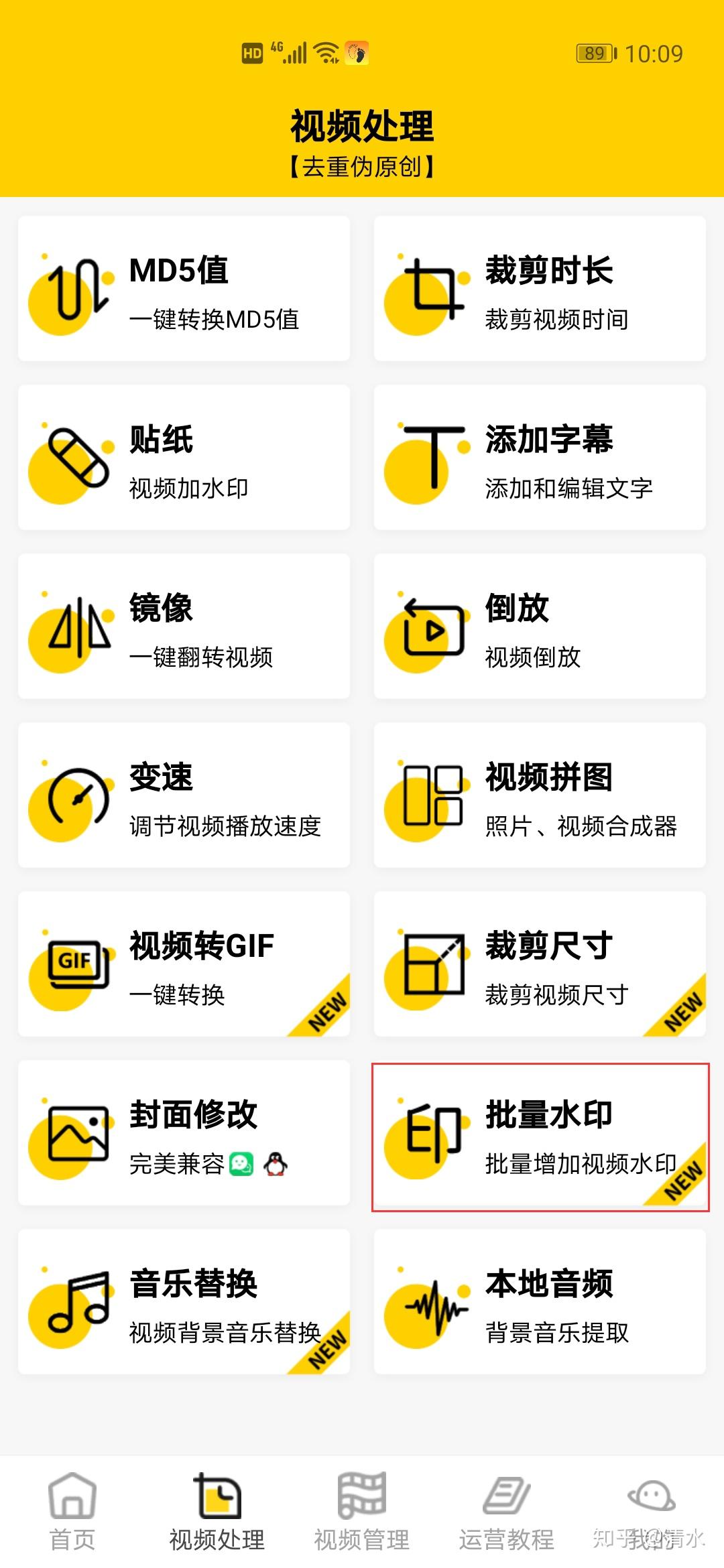Switch to the 首页 home tab

click(x=72, y=1512)
